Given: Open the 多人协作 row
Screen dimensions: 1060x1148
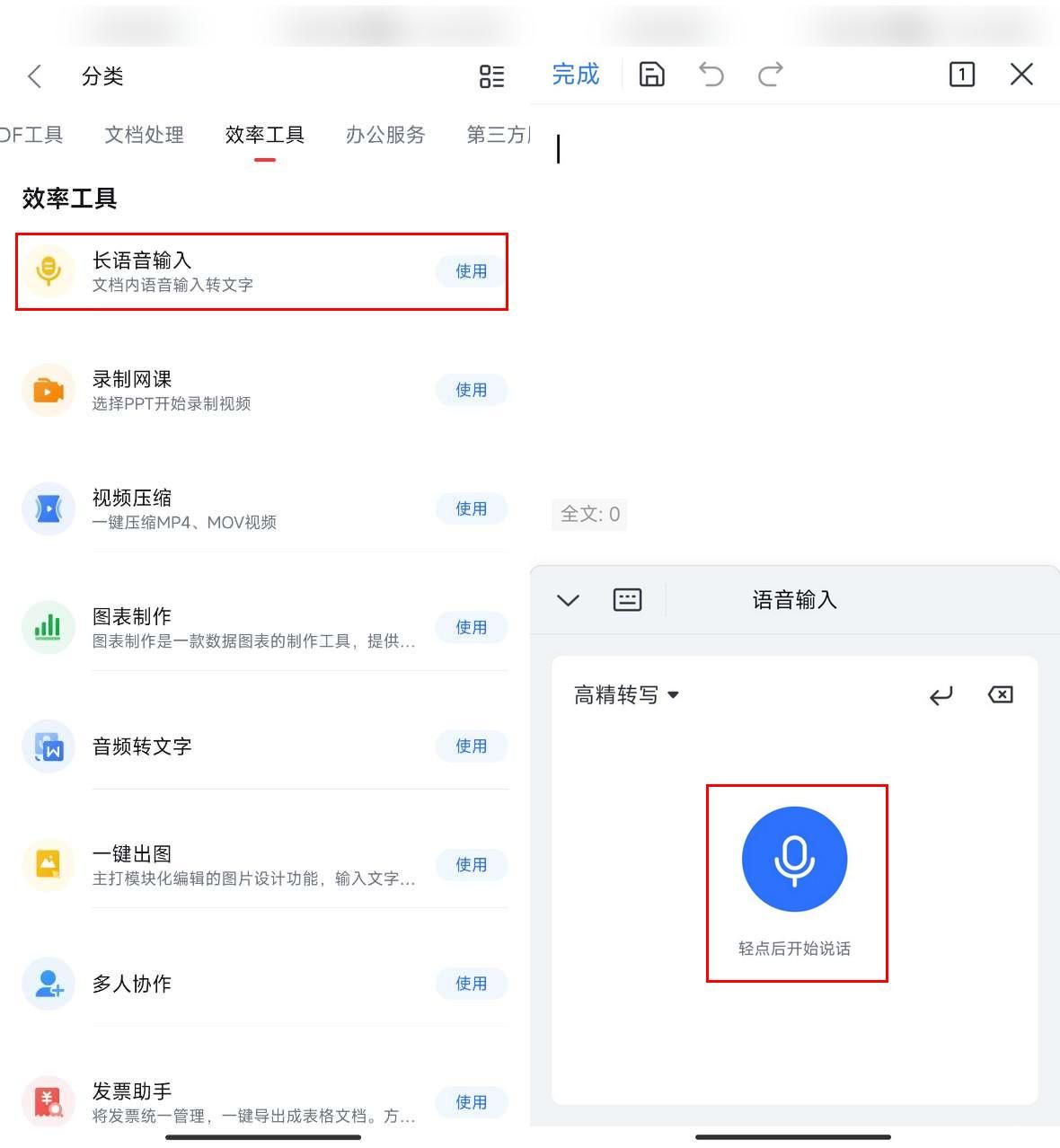Looking at the screenshot, I should click(252, 984).
